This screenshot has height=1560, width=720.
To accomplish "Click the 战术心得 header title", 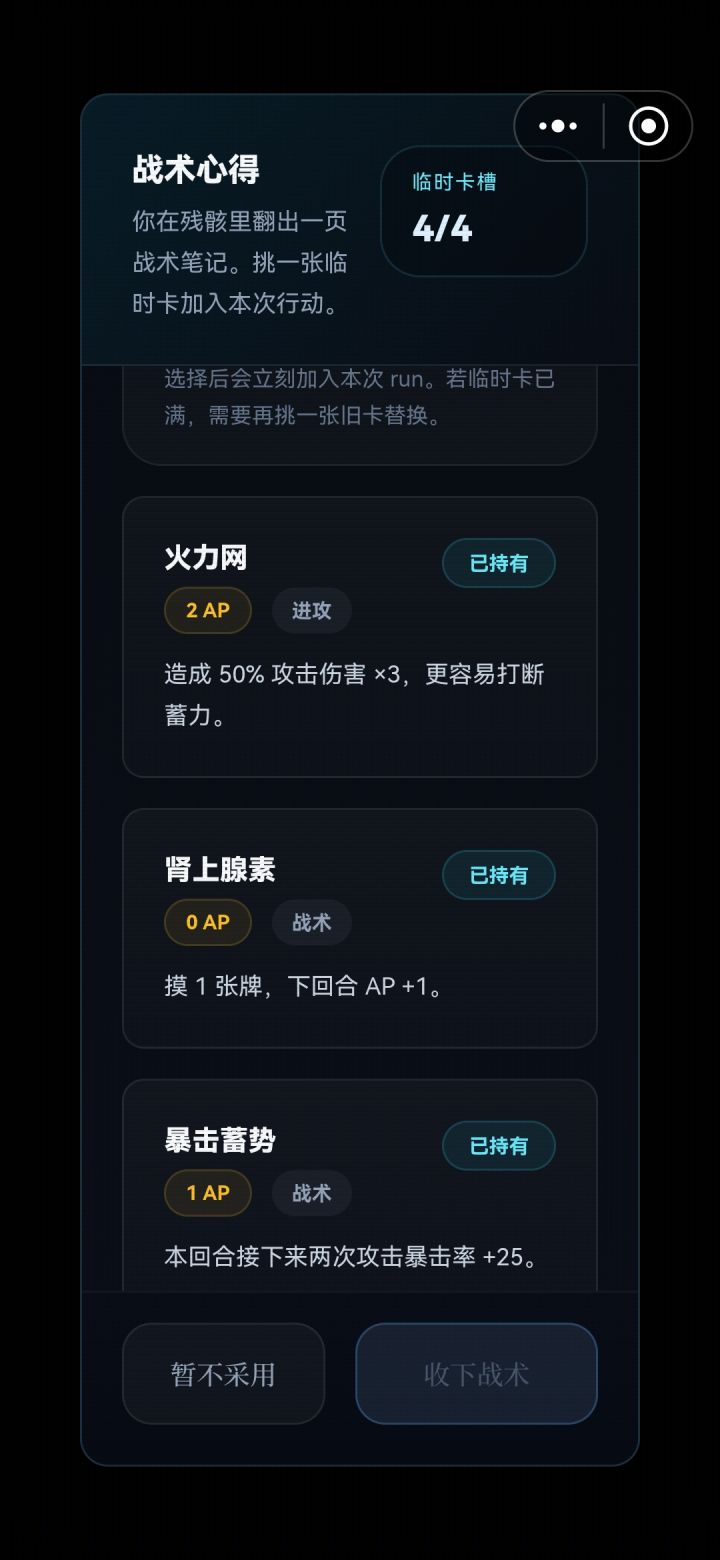I will click(x=197, y=170).
